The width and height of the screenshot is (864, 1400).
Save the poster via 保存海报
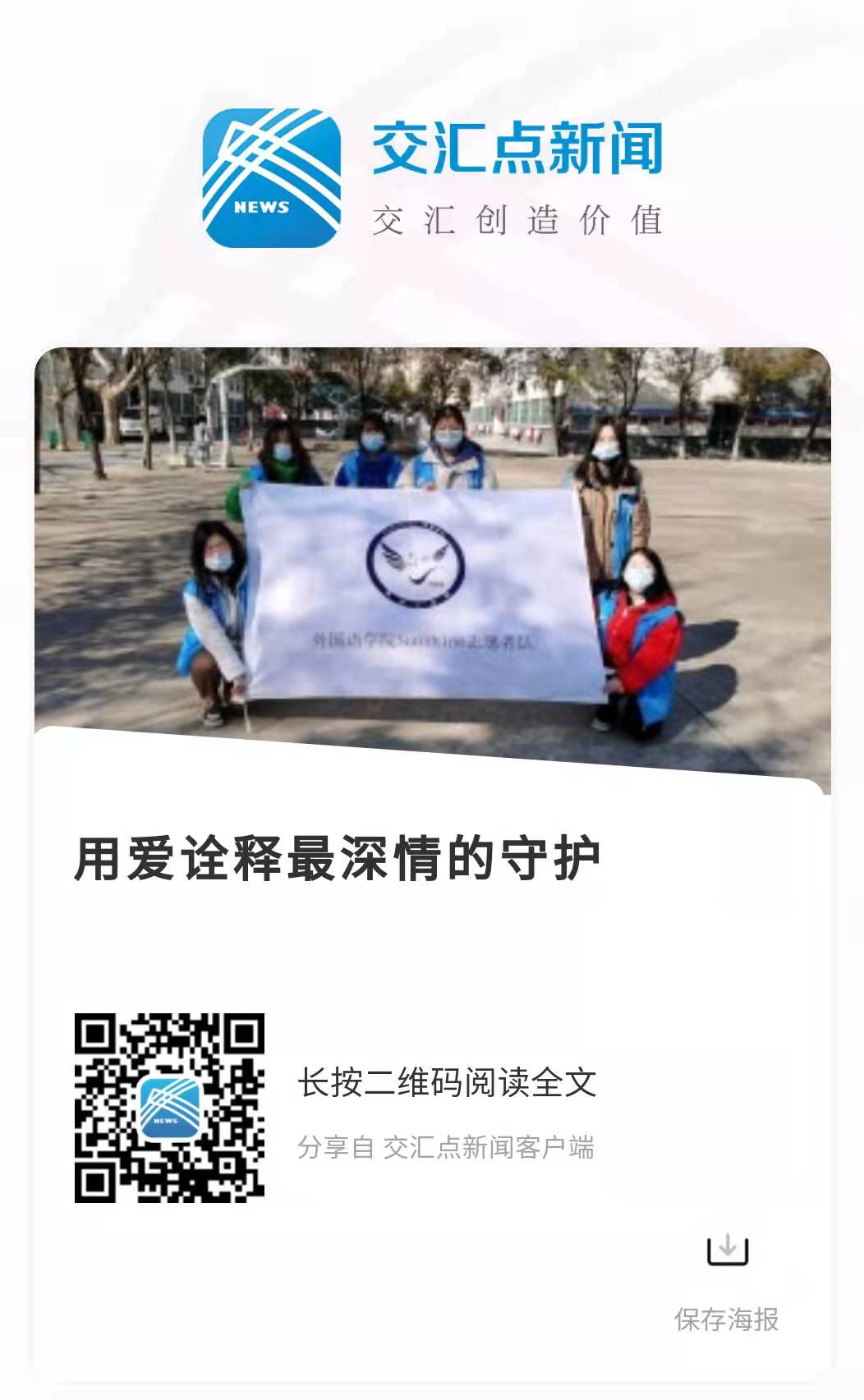(727, 1279)
